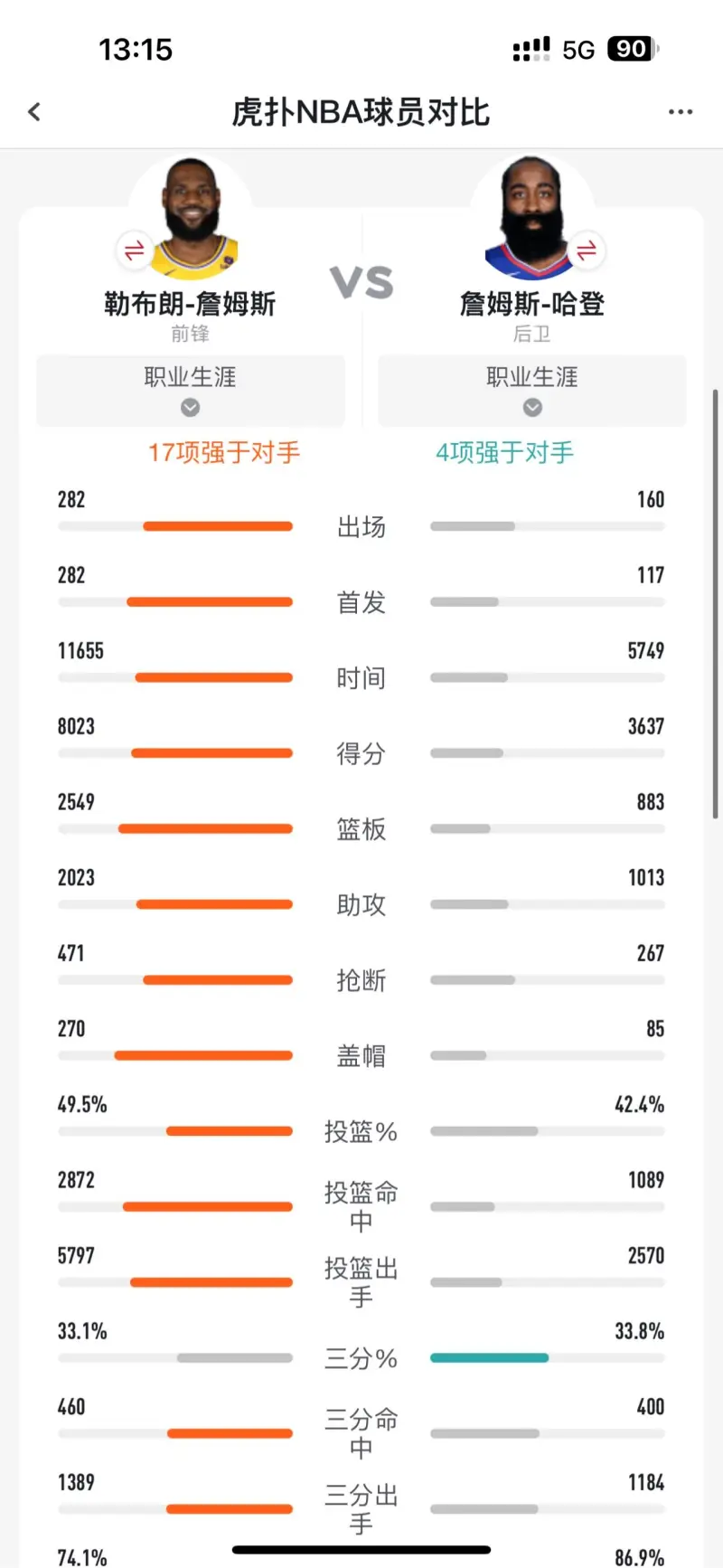Swap player next to James Harden's avatar
Screen dimensions: 723x1568
coord(587,250)
